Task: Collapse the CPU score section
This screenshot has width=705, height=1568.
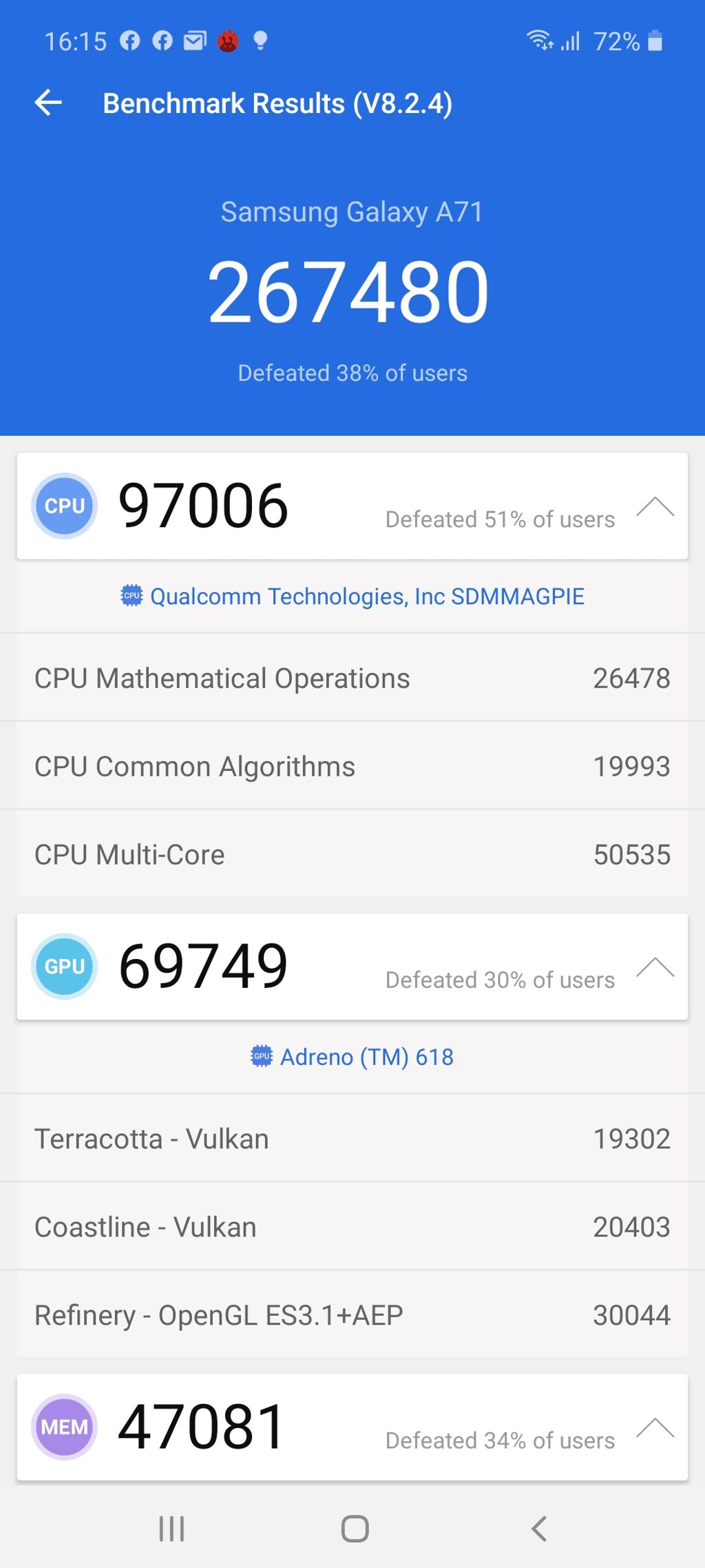Action: [x=655, y=507]
